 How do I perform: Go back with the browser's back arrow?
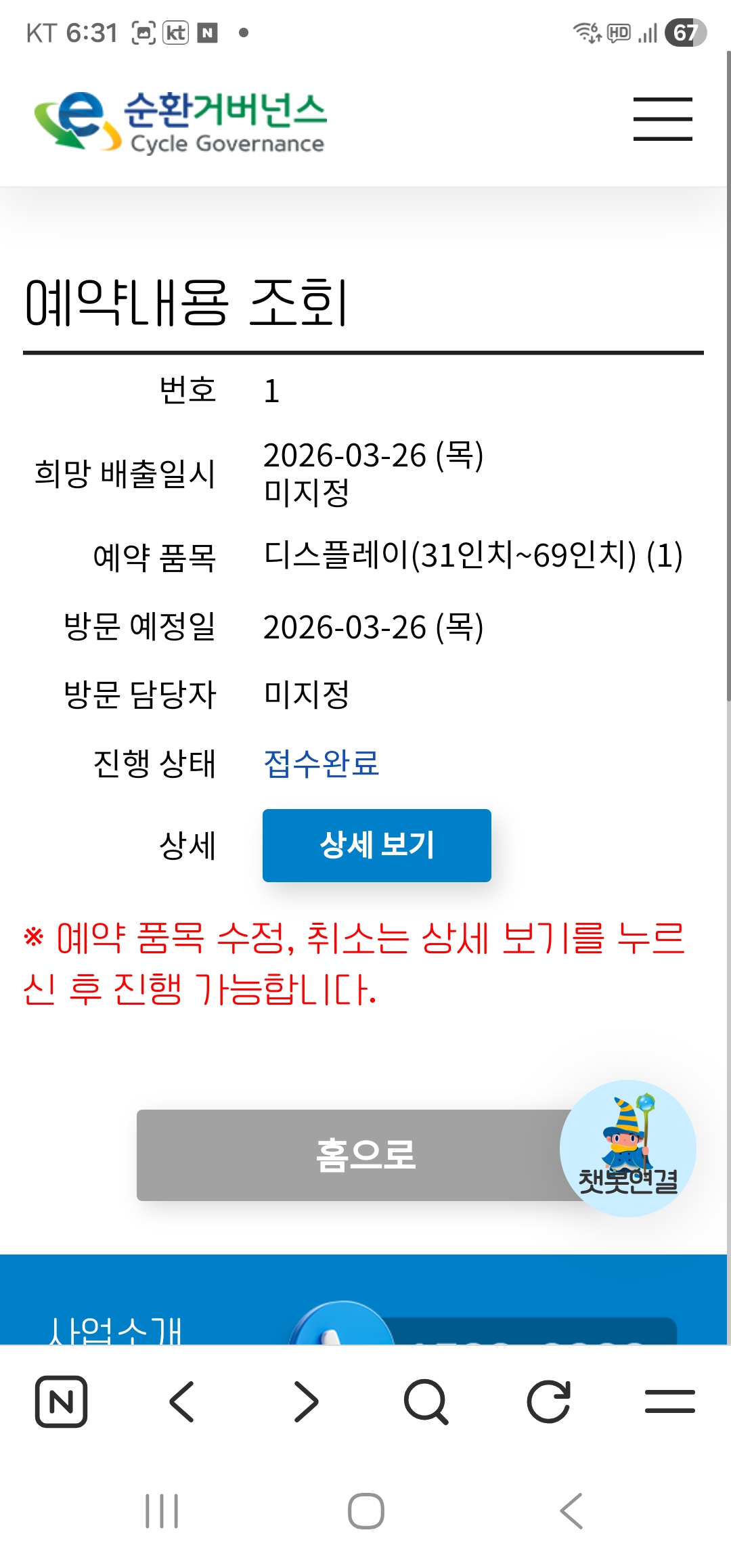point(182,1401)
